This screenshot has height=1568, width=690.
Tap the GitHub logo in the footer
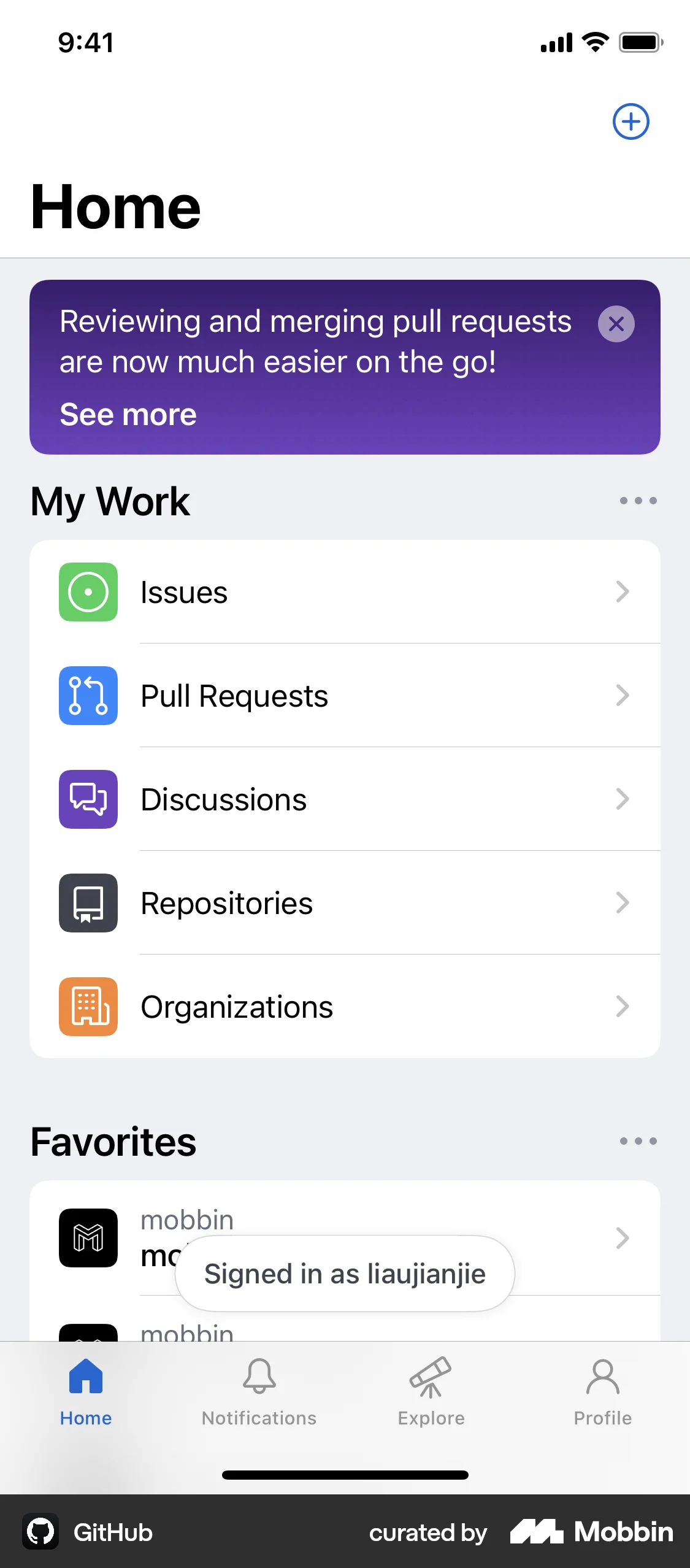[x=40, y=1532]
